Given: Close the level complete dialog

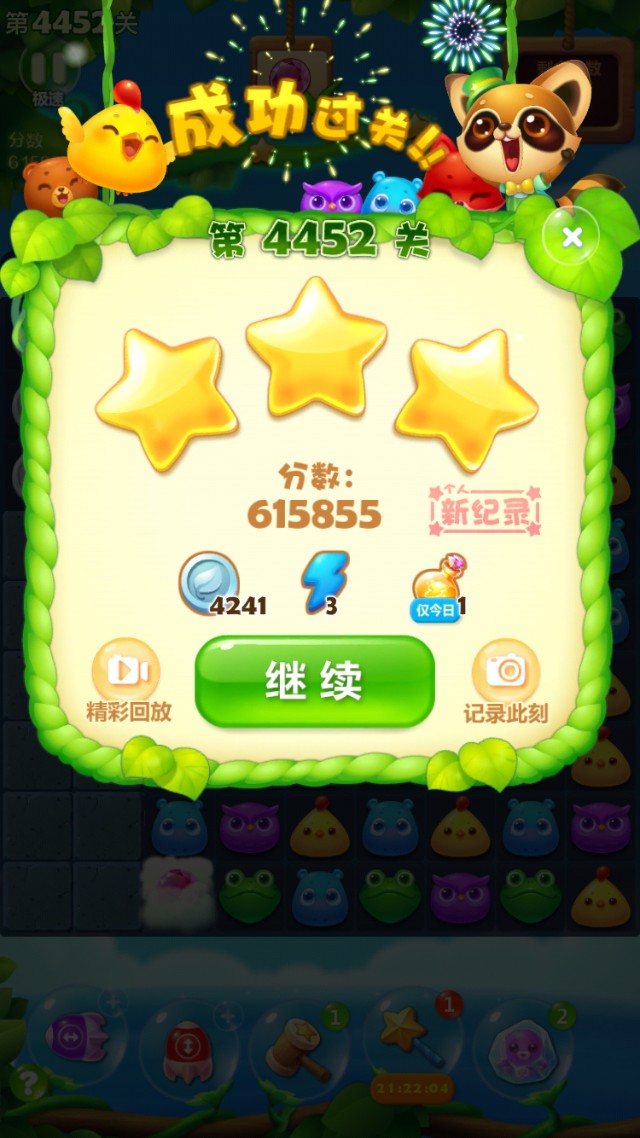Looking at the screenshot, I should 572,237.
